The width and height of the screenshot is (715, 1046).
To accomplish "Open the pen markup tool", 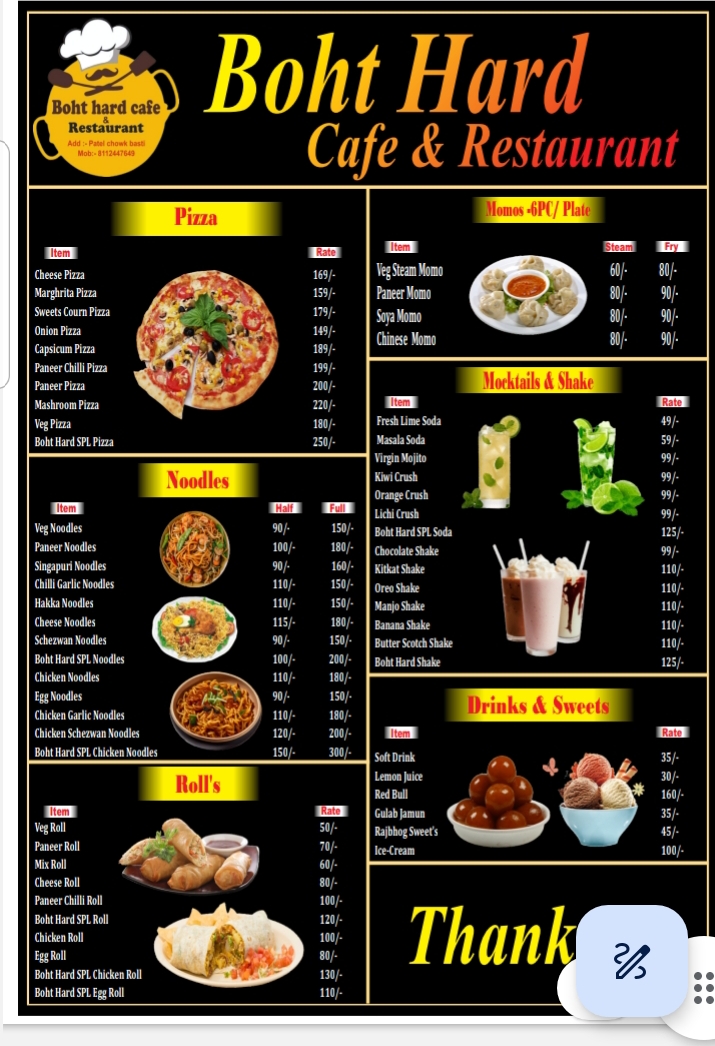I will (632, 961).
